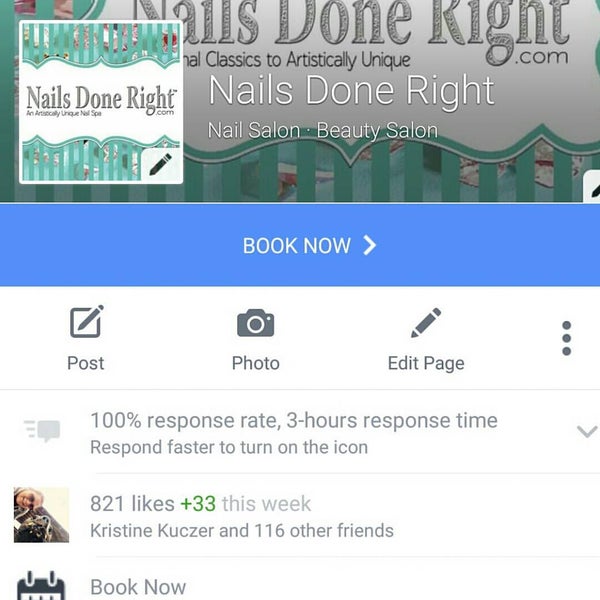Open Edit Page
Screen dimensions: 600x600
[425, 338]
